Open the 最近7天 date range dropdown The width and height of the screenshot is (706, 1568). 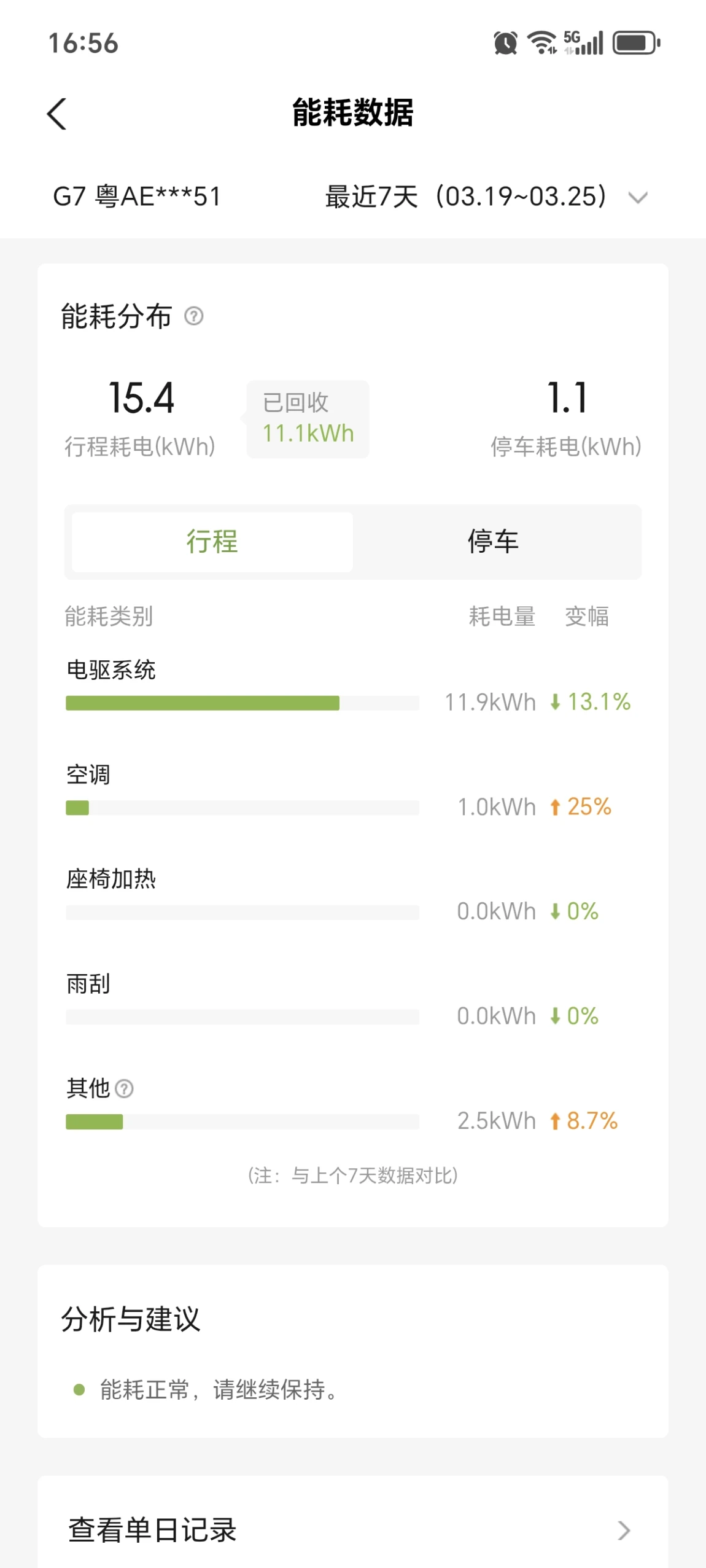tap(486, 197)
